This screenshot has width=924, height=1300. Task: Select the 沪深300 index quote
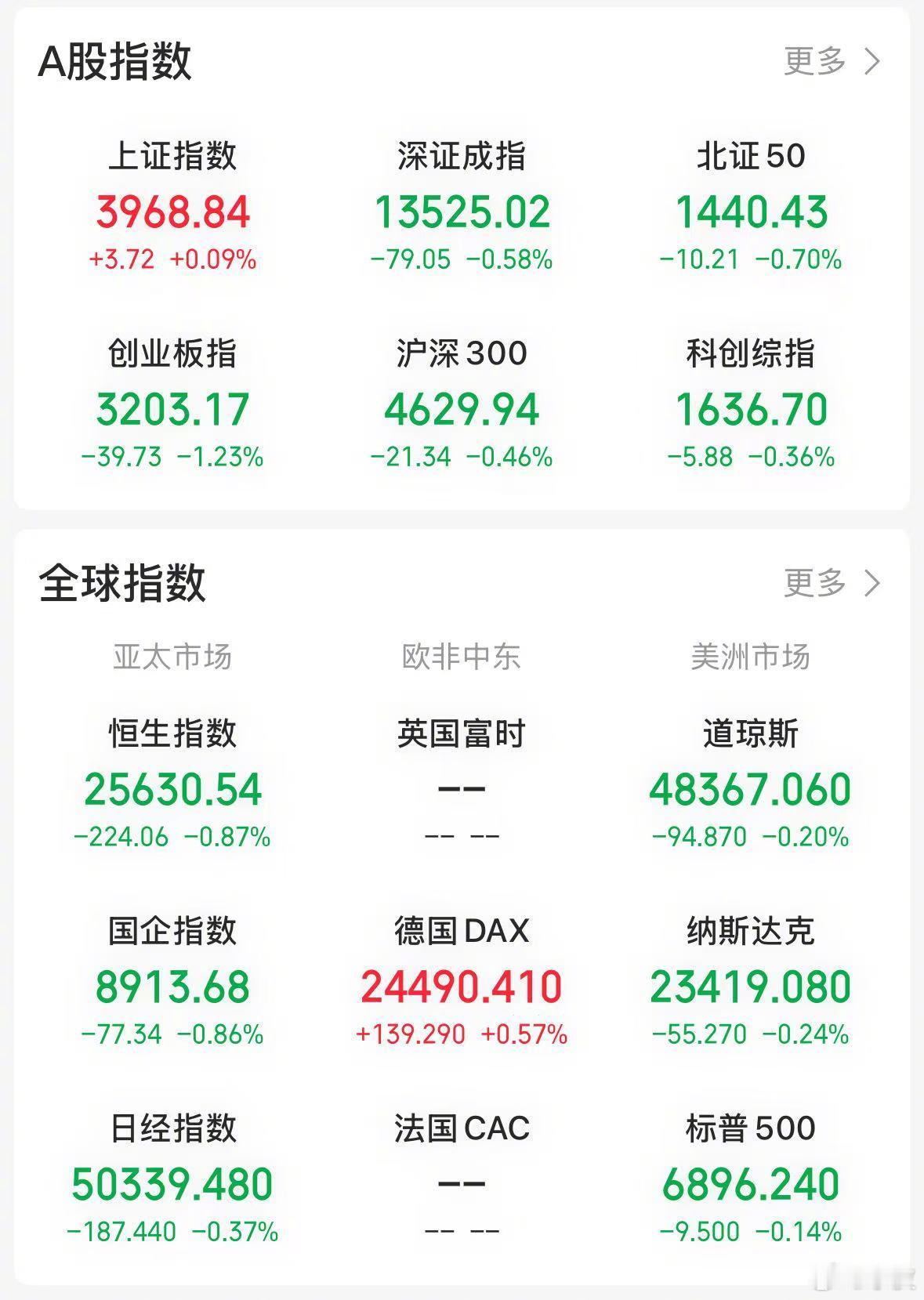(462, 407)
